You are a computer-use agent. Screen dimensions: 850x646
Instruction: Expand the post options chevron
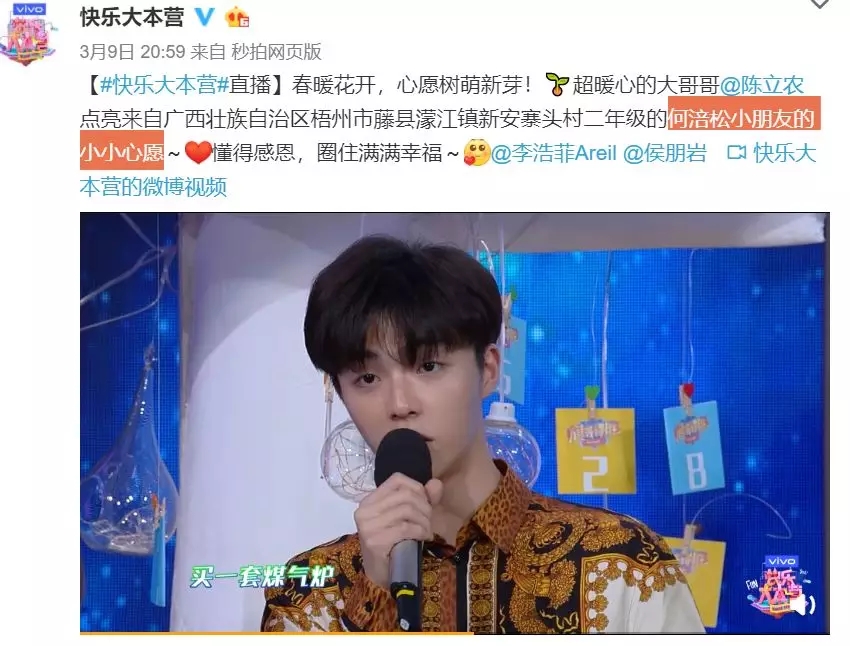click(x=820, y=4)
